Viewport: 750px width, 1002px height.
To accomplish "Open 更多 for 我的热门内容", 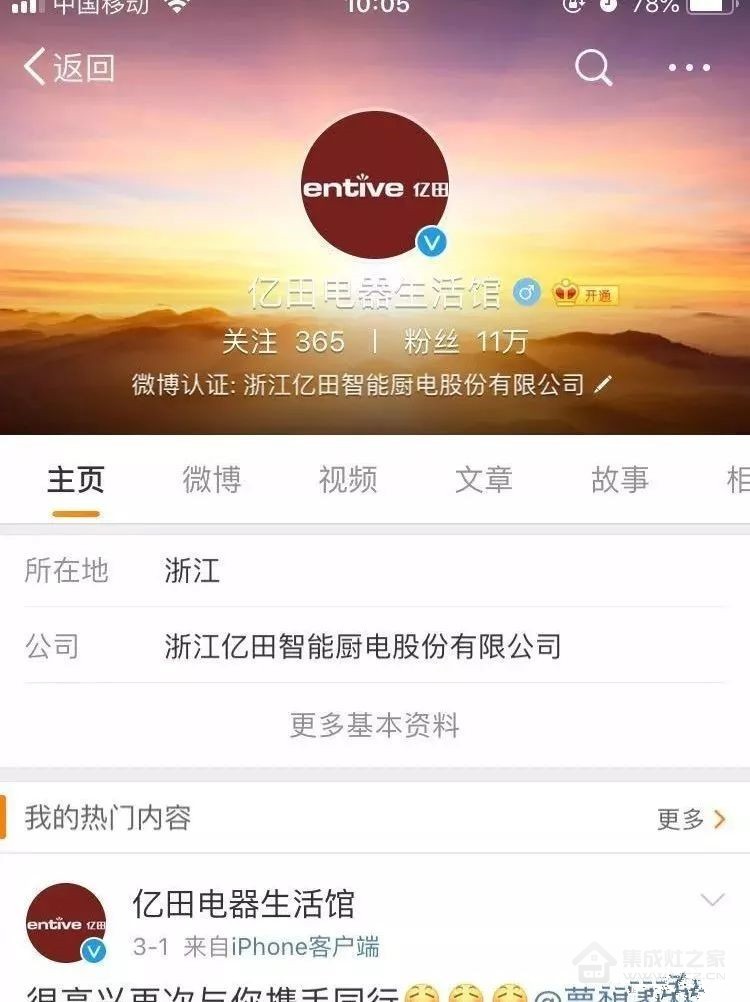I will tap(691, 819).
